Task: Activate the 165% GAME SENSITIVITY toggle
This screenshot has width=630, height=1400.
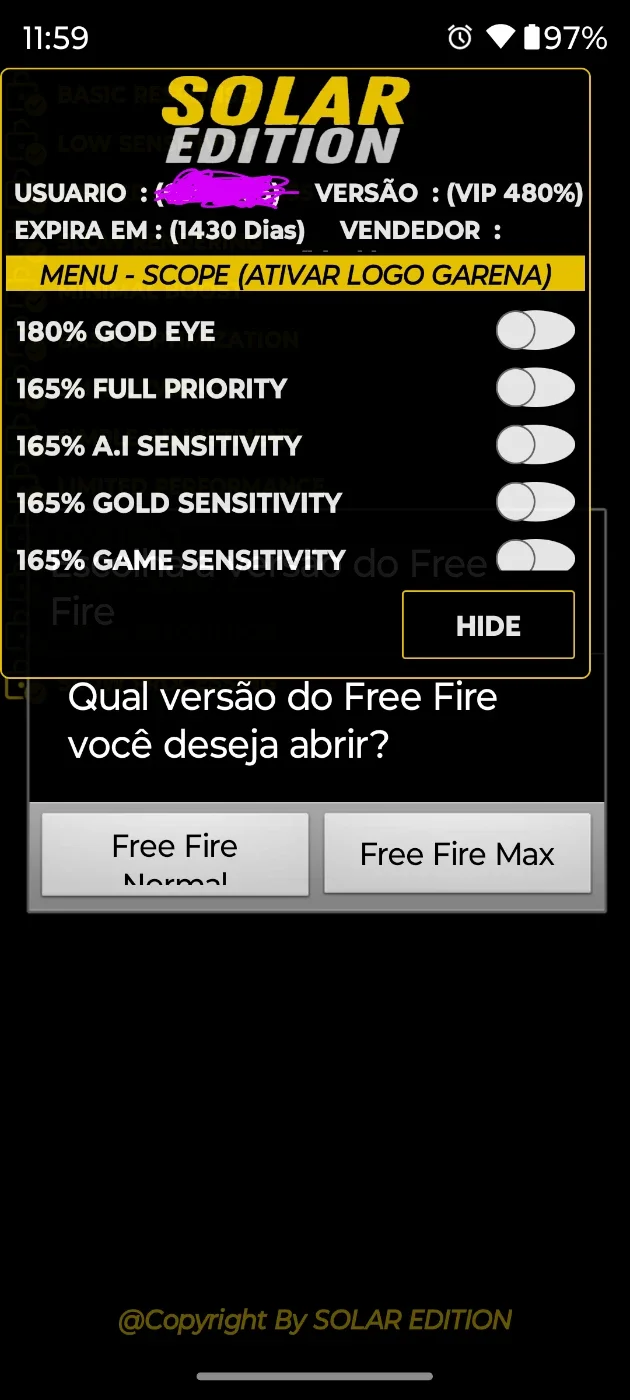Action: click(535, 555)
